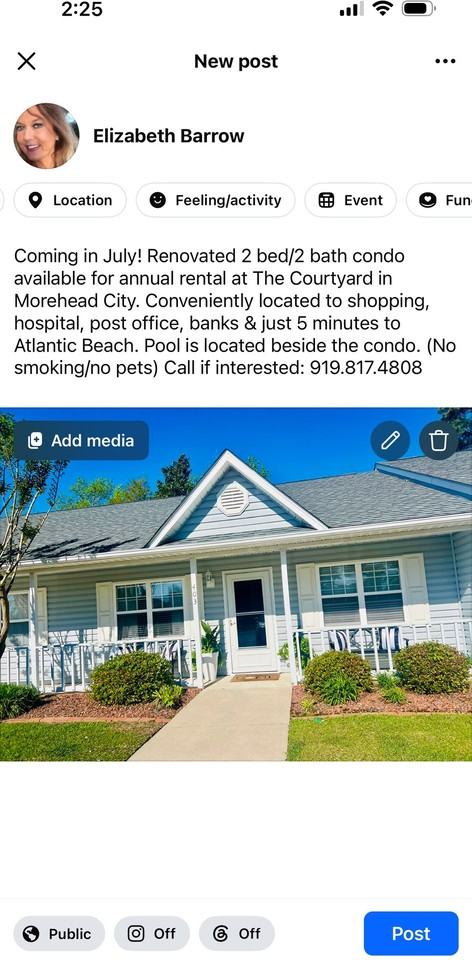Tap the Add media button
The height and width of the screenshot is (960, 472).
click(x=81, y=440)
